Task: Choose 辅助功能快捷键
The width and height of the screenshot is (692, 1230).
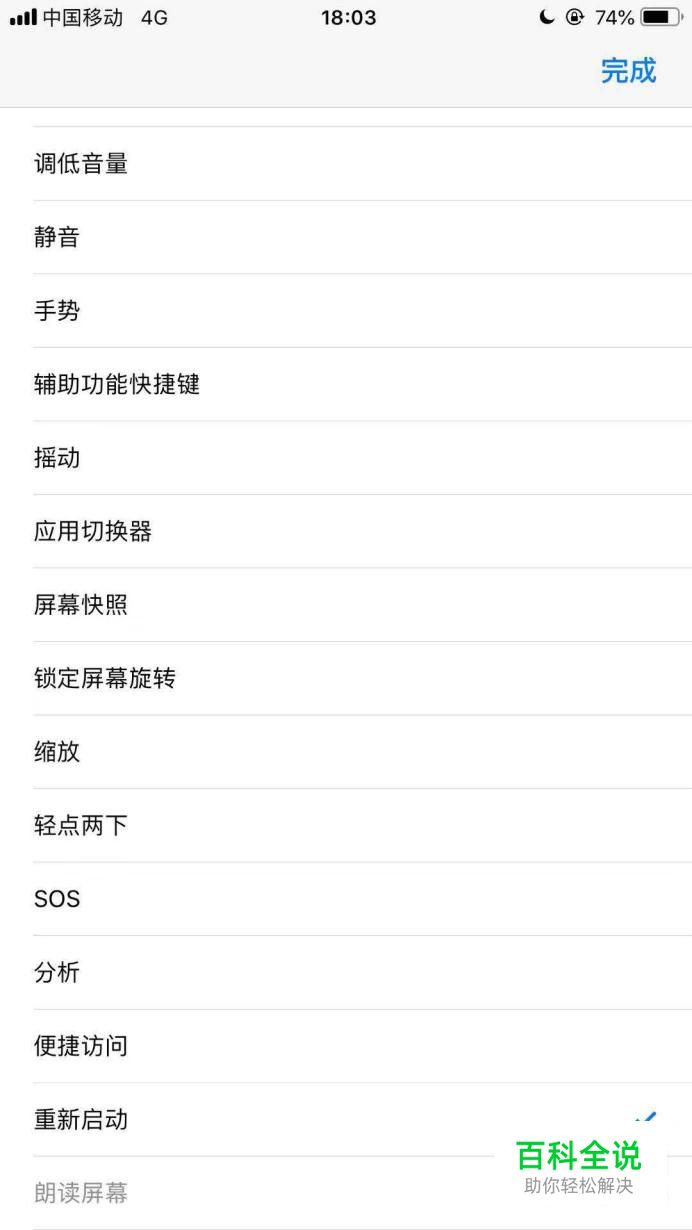Action: (346, 385)
